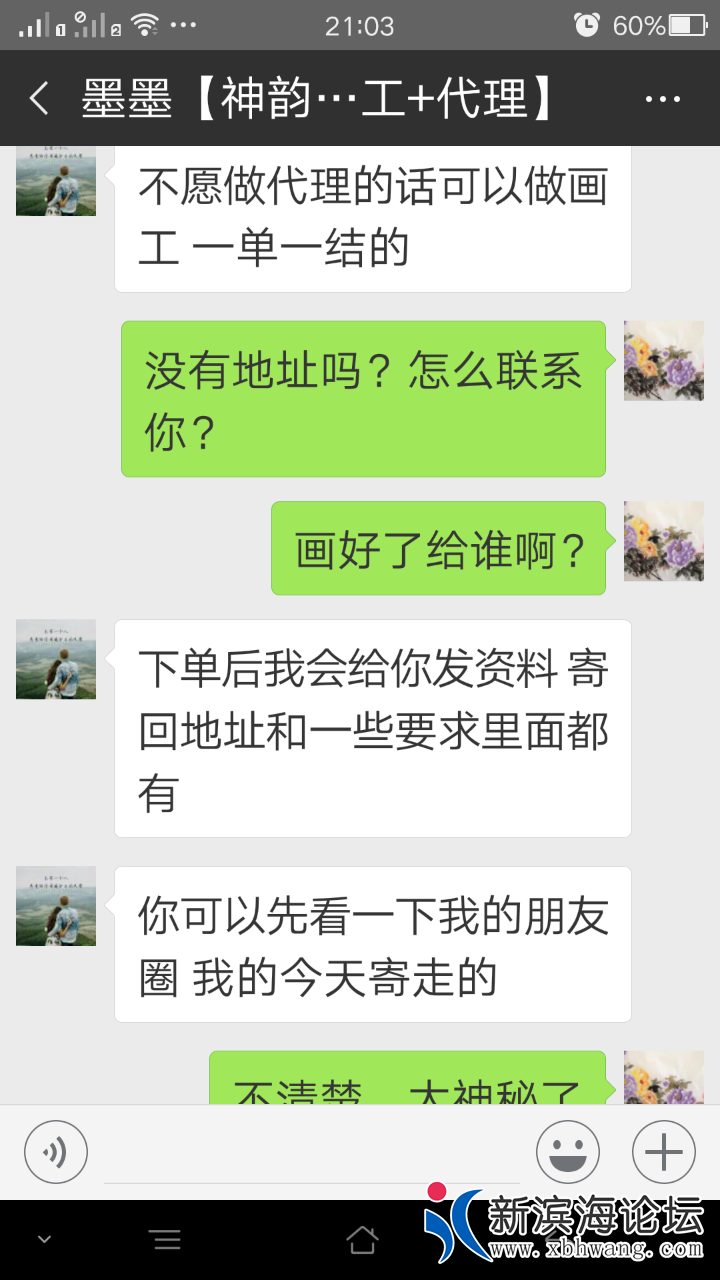Viewport: 720px width, 1280px height.
Task: Switch to voice message input
Action: pyautogui.click(x=56, y=1152)
